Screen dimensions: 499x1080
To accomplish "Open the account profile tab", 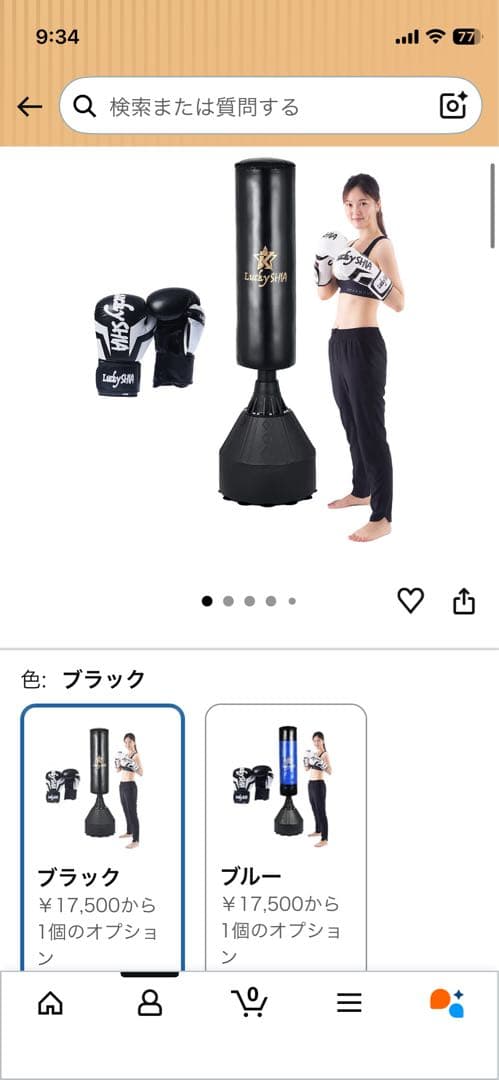I will (150, 1004).
